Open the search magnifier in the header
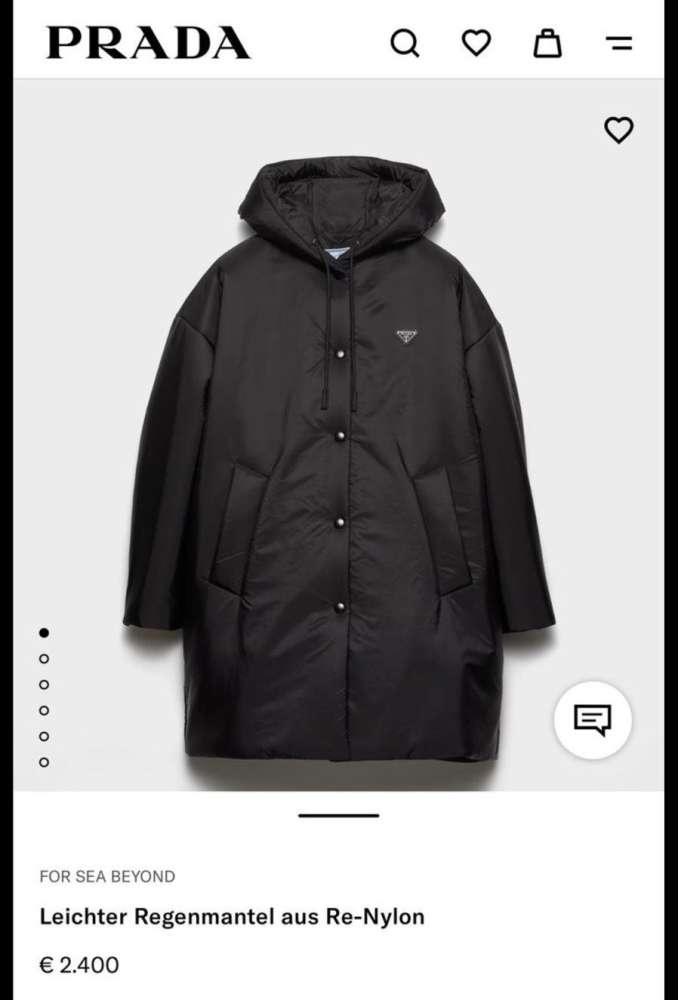This screenshot has width=678, height=1000. click(x=404, y=43)
